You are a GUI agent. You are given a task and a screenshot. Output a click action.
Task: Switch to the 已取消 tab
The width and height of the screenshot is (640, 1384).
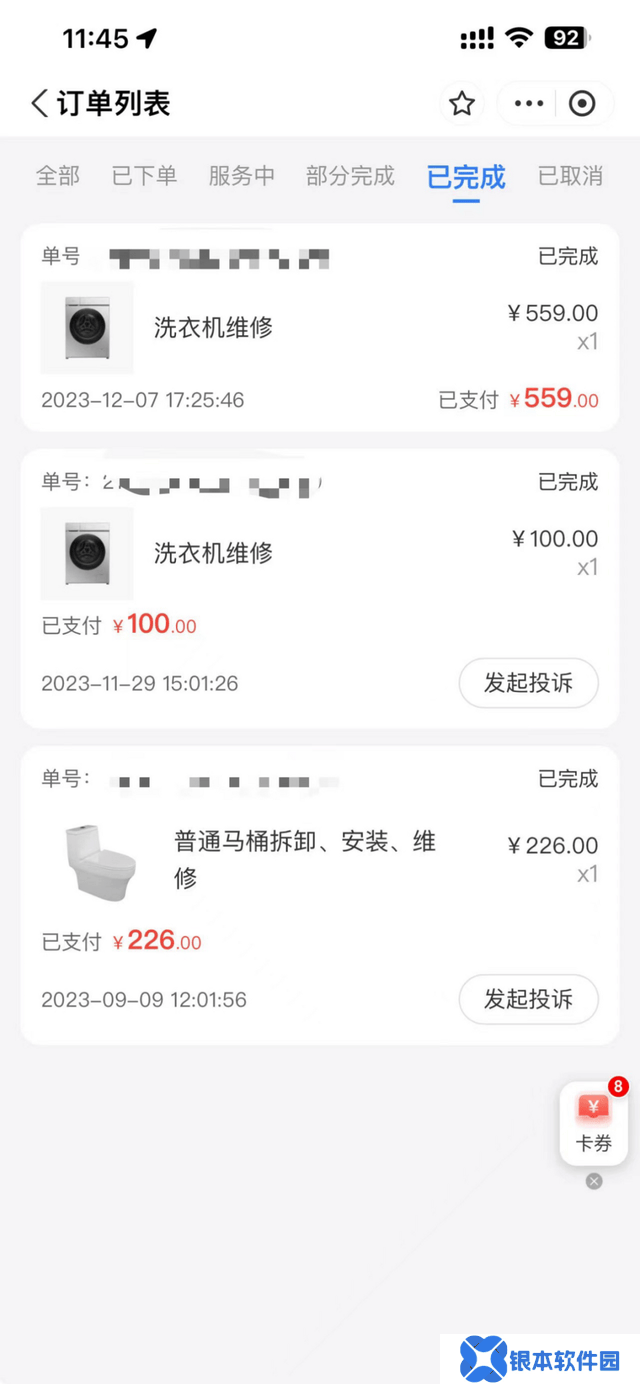pyautogui.click(x=570, y=176)
